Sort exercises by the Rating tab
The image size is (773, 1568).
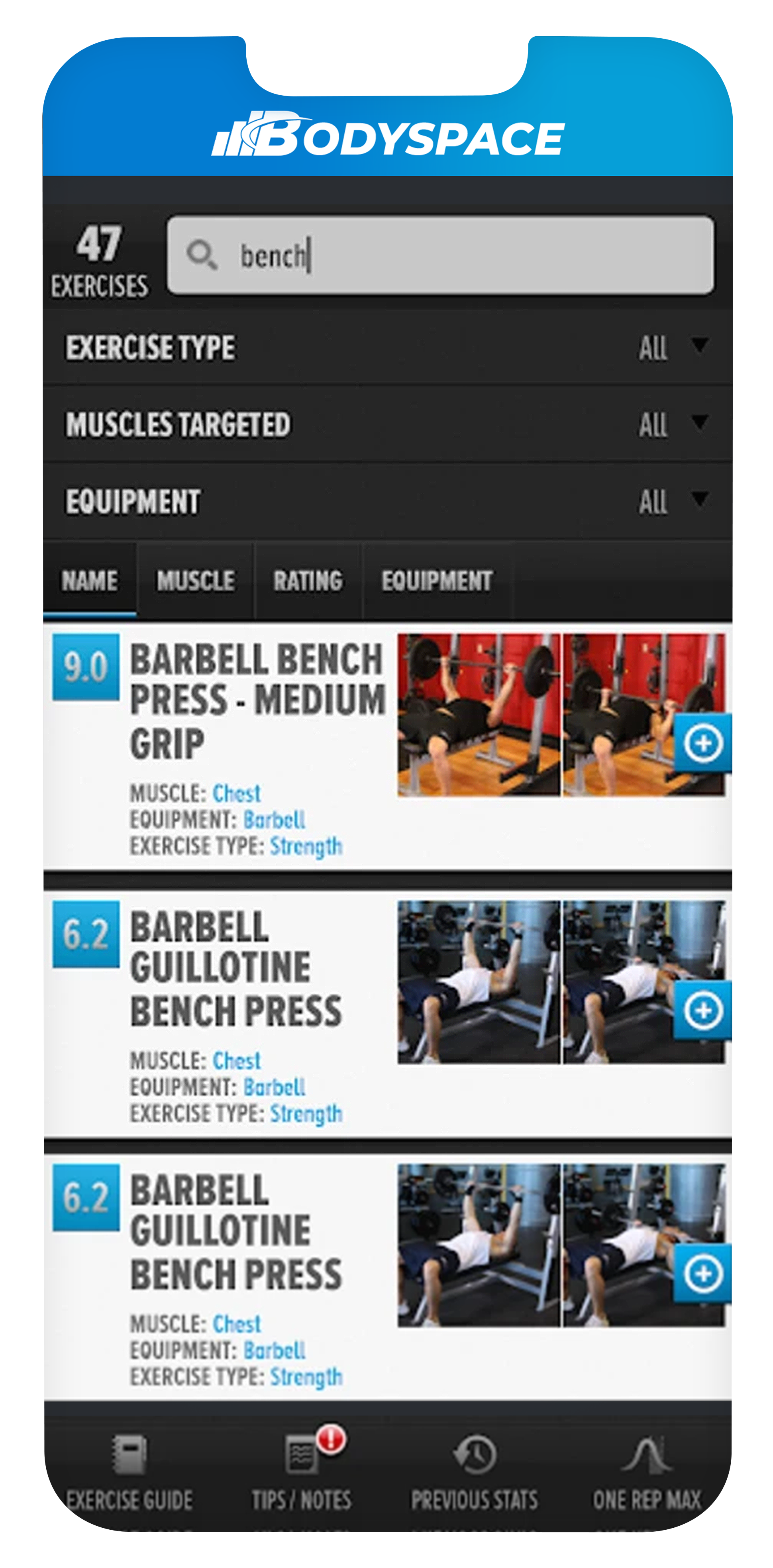tap(307, 580)
